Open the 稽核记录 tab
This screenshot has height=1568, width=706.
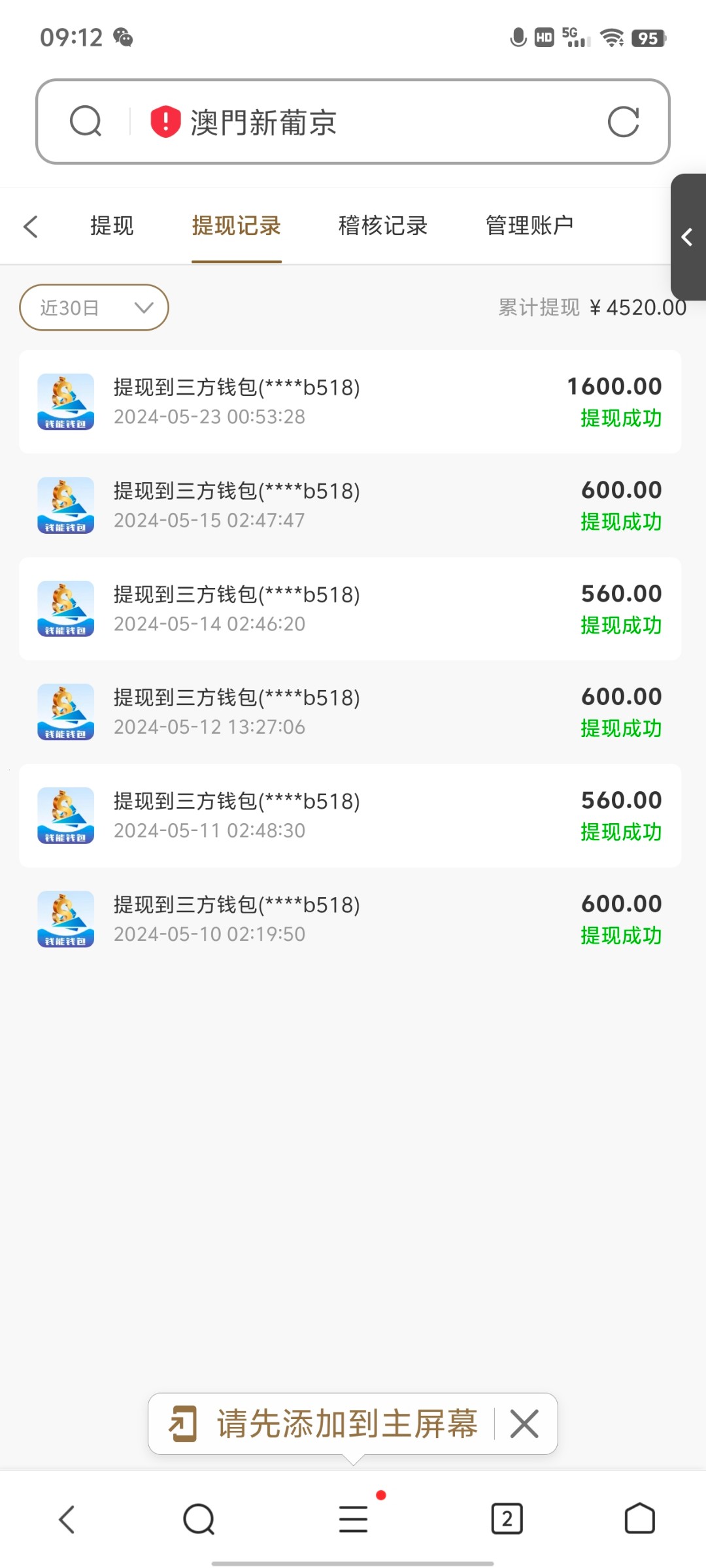click(382, 226)
